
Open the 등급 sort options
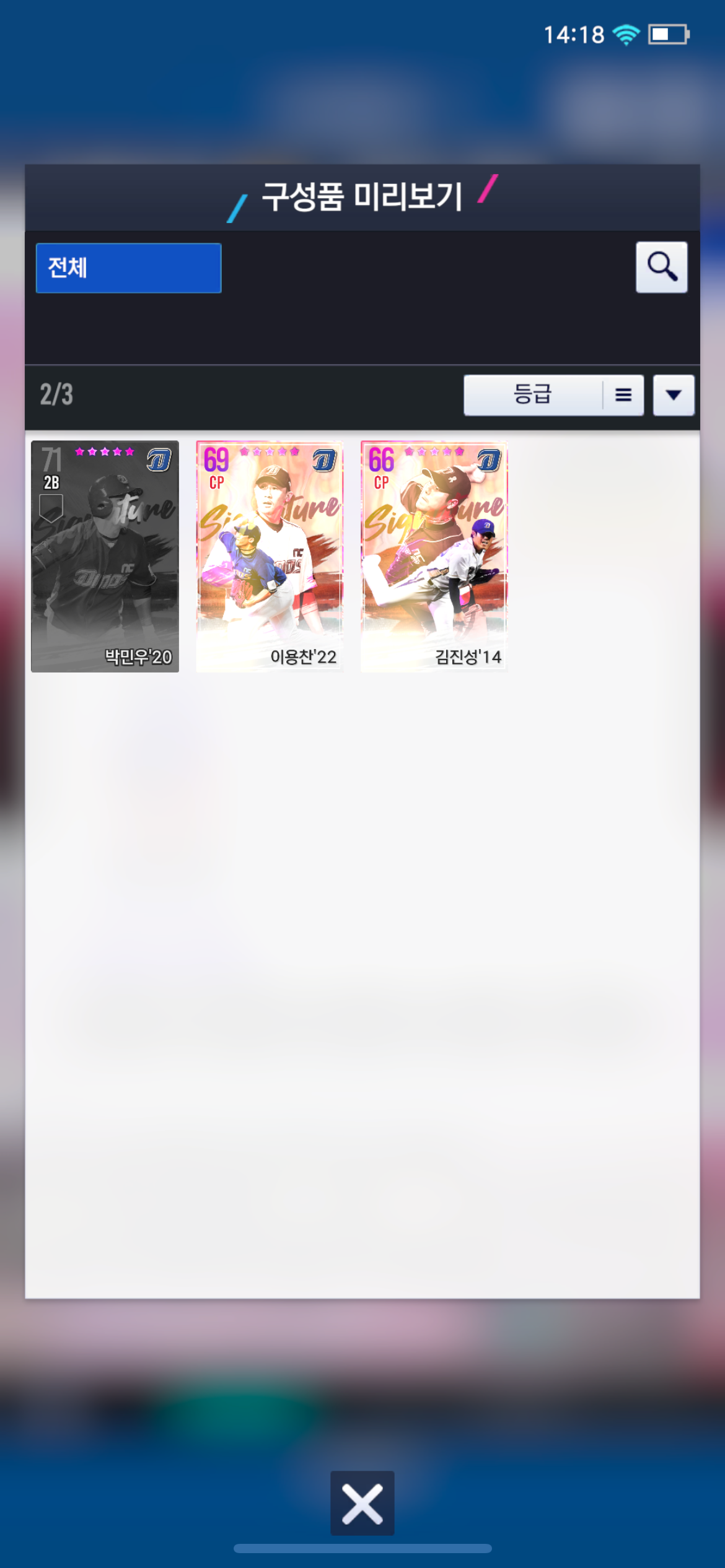point(553,394)
